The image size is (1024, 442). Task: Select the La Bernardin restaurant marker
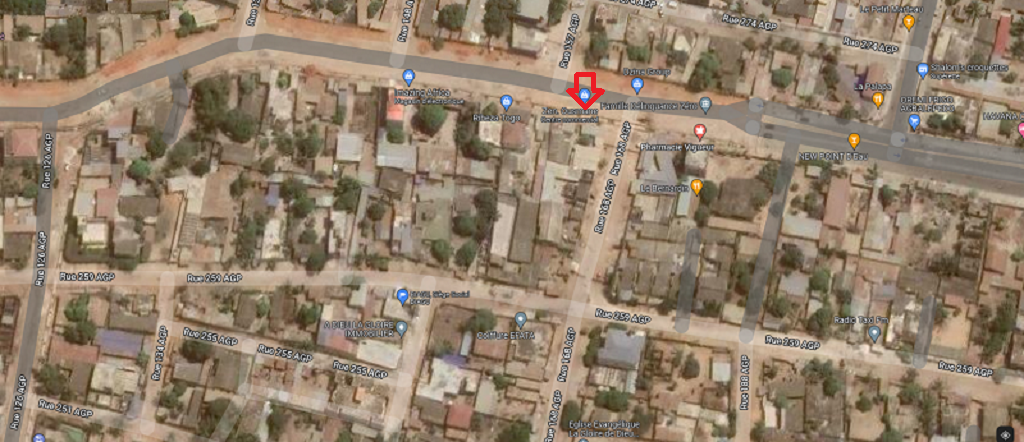(x=697, y=186)
